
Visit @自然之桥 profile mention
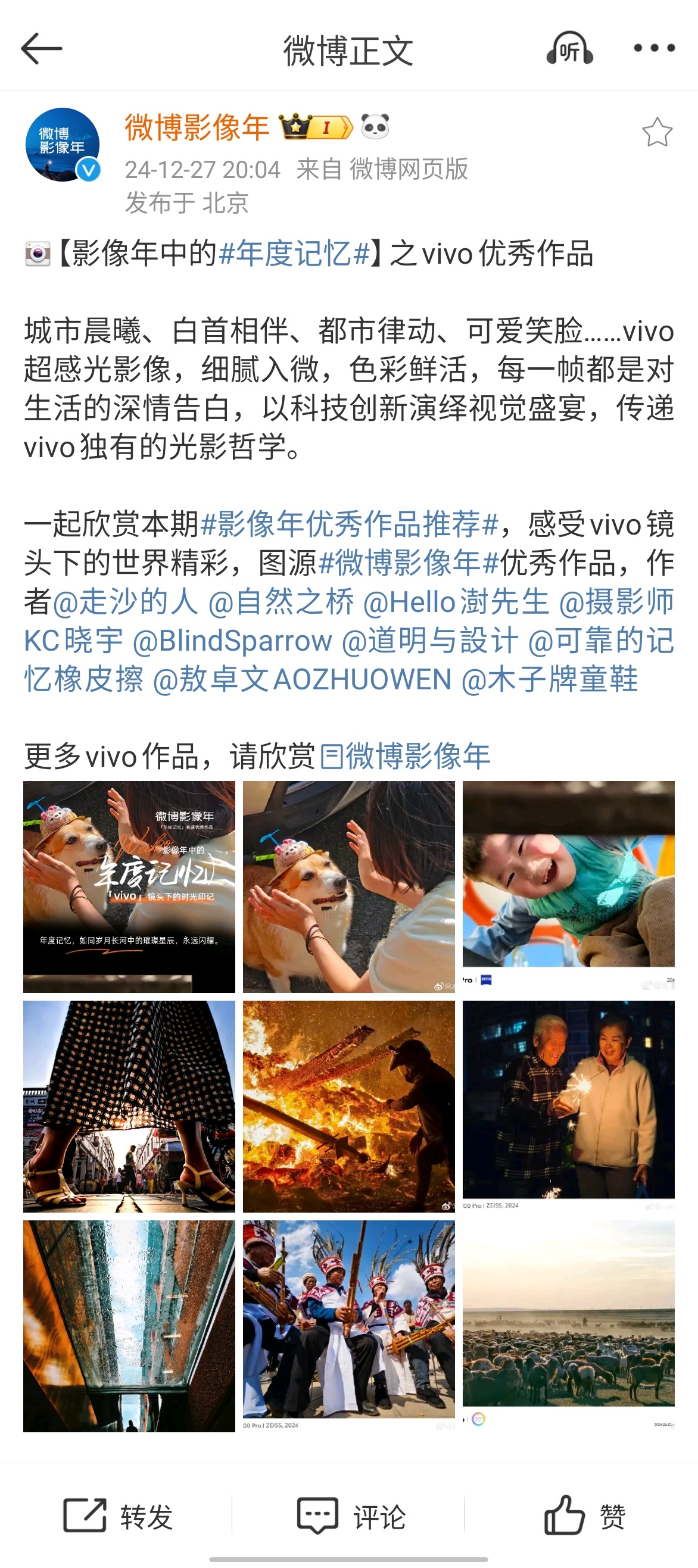(x=281, y=602)
